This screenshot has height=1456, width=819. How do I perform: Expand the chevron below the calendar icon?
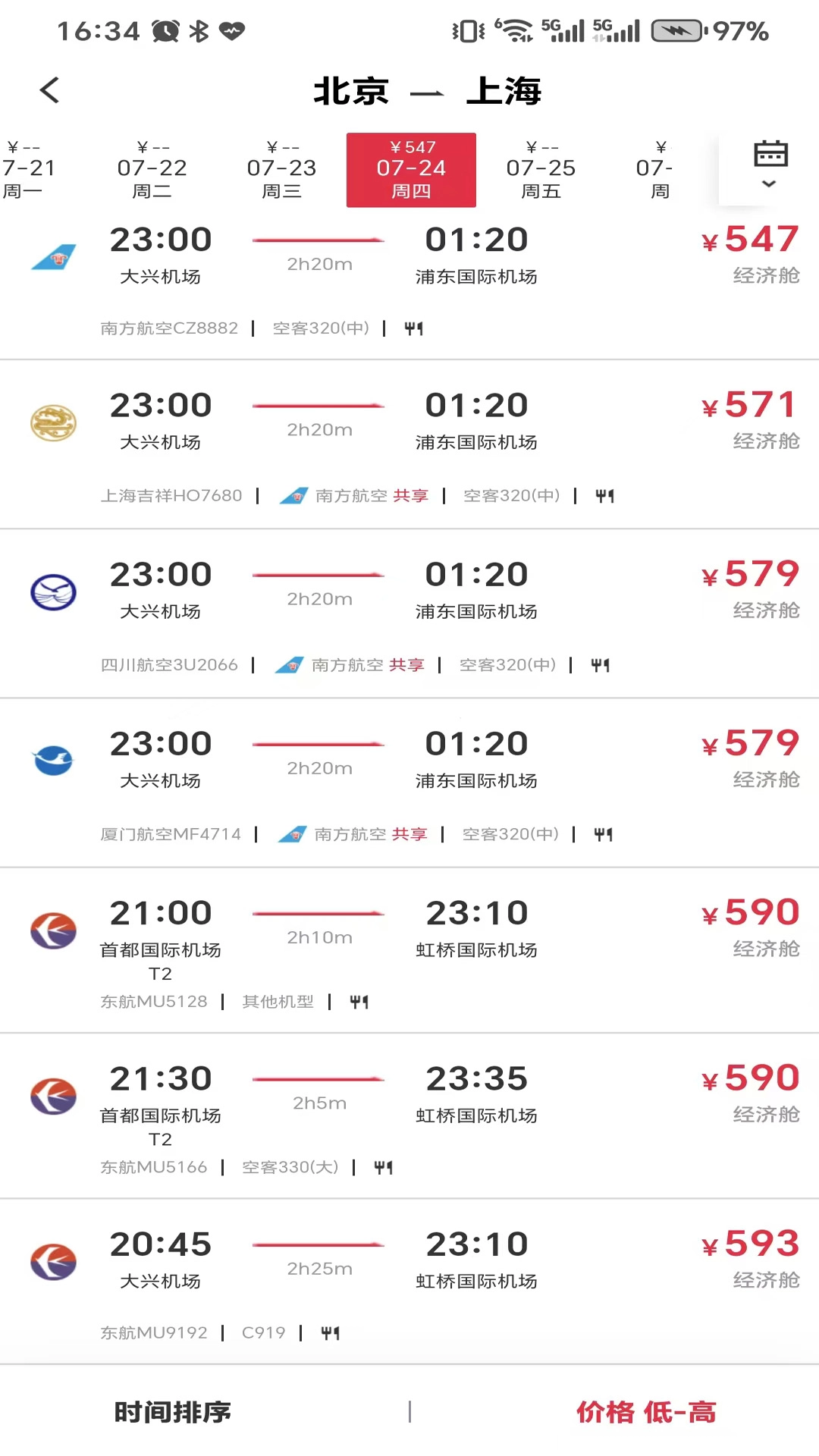(768, 184)
